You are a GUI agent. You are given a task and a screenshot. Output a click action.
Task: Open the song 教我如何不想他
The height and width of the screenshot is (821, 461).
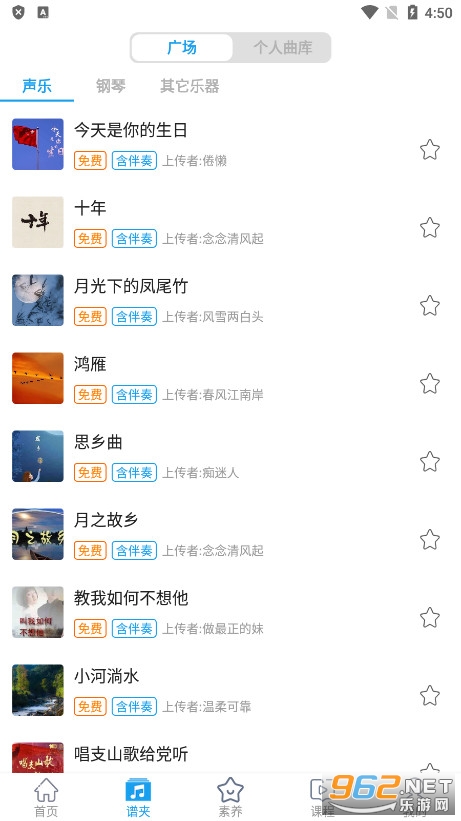click(230, 613)
